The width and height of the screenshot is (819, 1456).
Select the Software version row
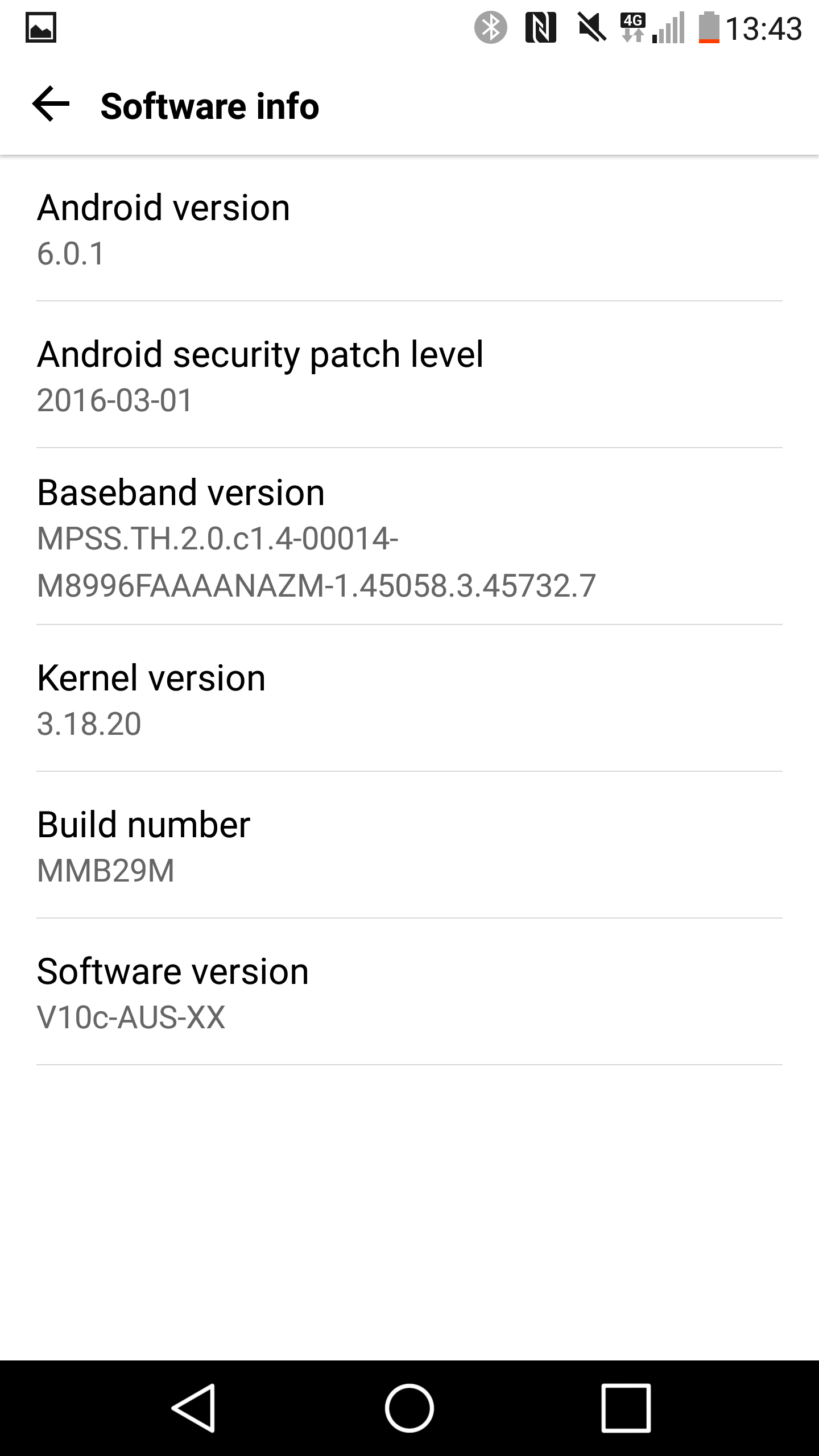(409, 992)
